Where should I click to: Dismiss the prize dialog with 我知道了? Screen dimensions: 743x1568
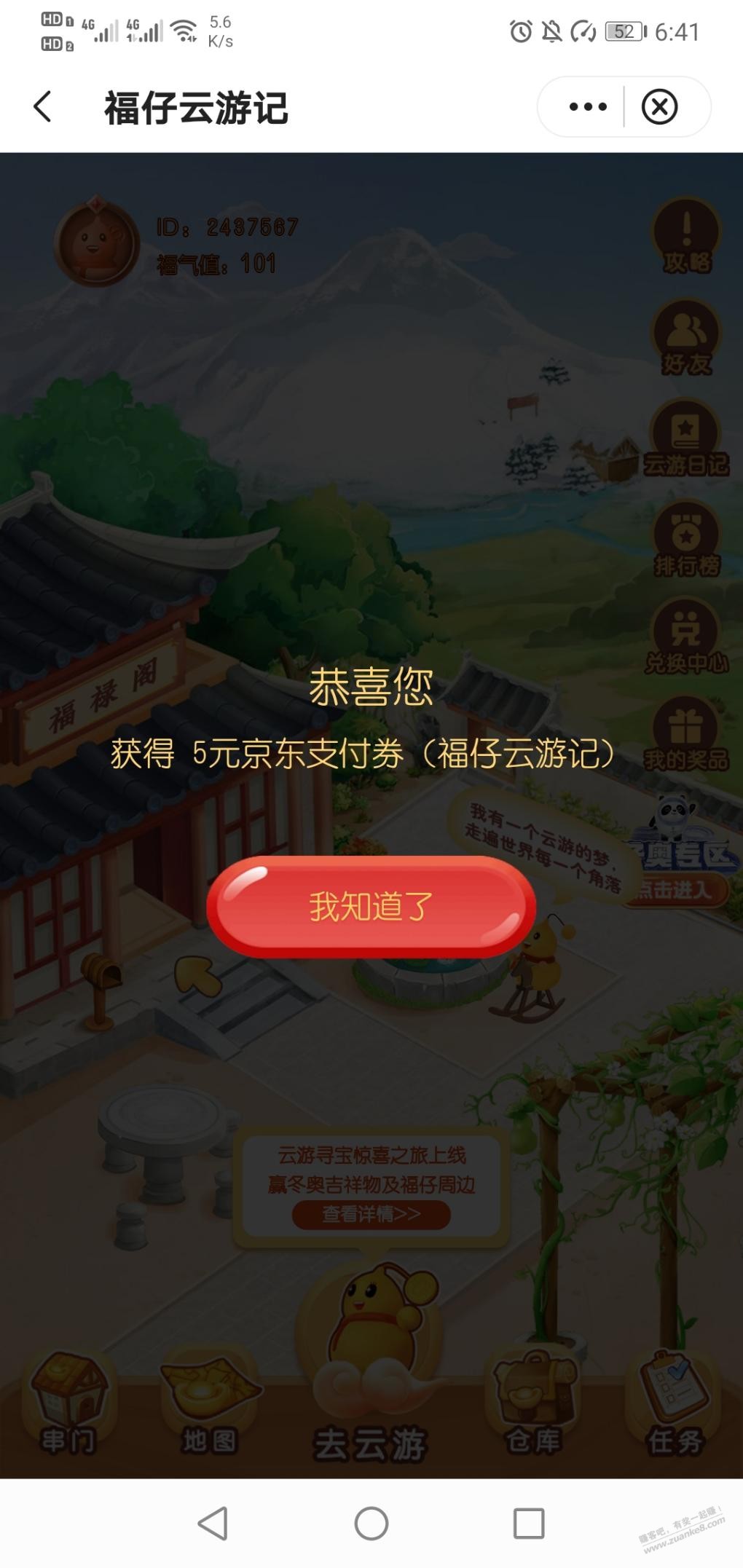pos(371,907)
